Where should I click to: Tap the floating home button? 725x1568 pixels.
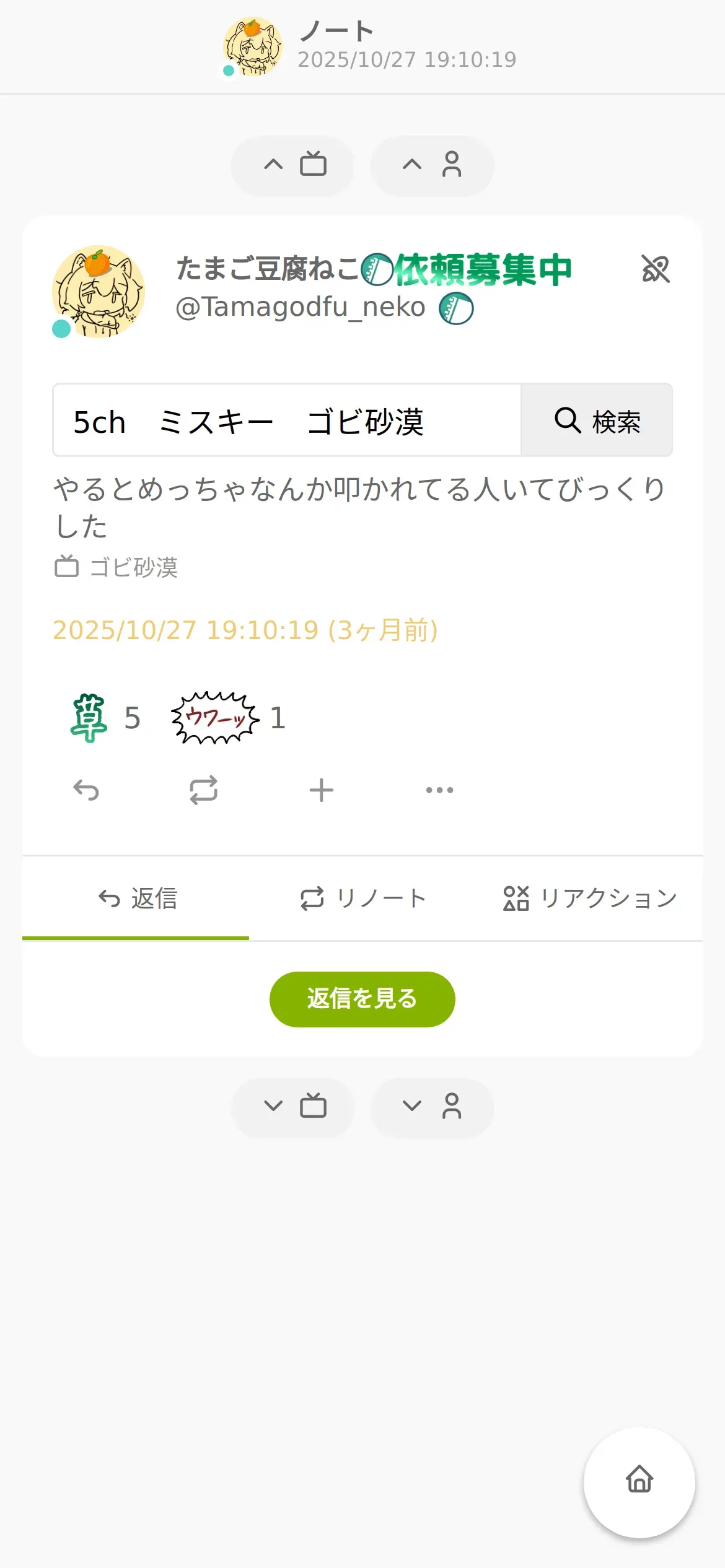tap(639, 1481)
